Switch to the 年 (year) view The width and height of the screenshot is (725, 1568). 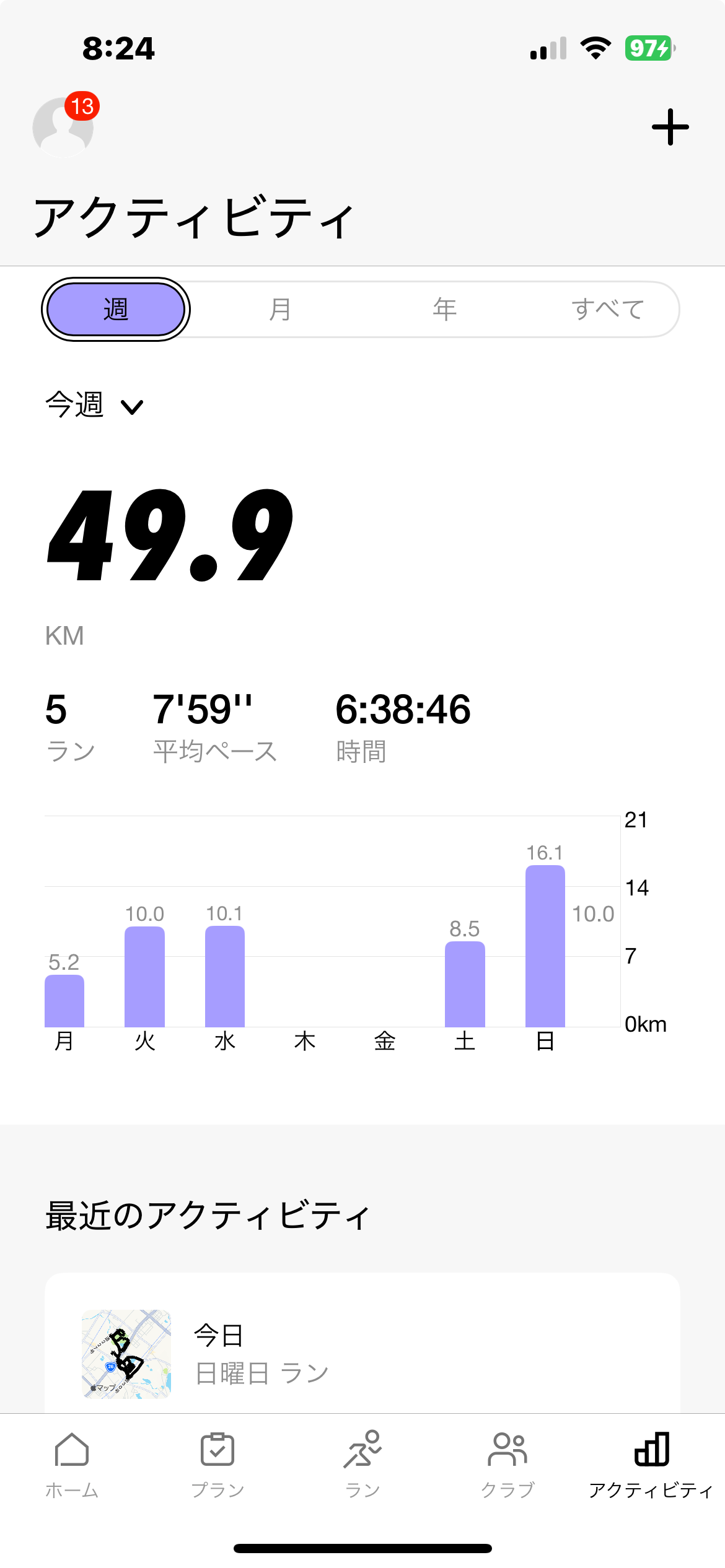pyautogui.click(x=444, y=309)
